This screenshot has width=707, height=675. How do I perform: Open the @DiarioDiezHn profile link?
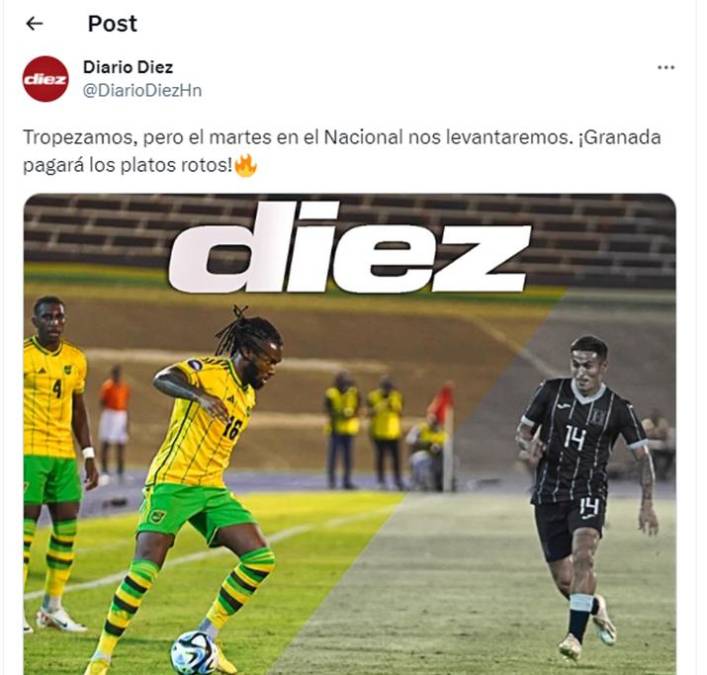pyautogui.click(x=141, y=90)
